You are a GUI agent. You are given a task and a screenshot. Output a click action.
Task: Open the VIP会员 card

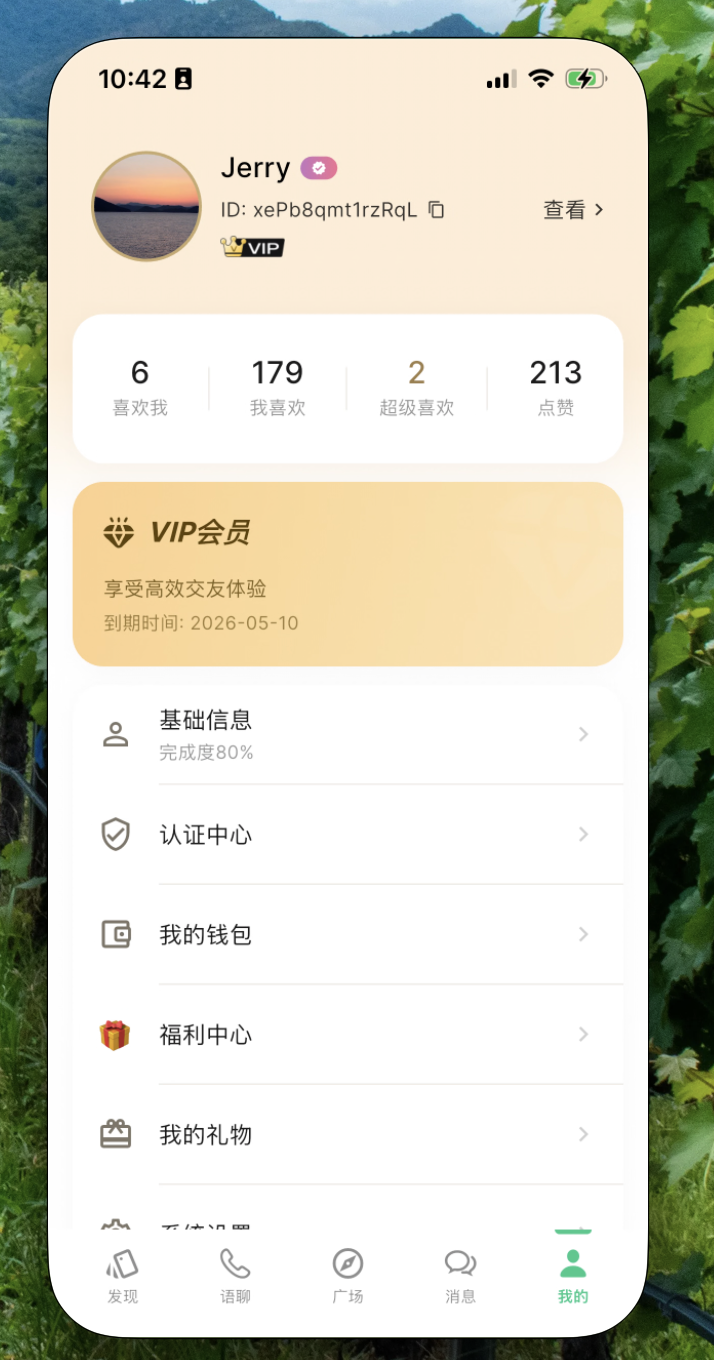tap(347, 574)
